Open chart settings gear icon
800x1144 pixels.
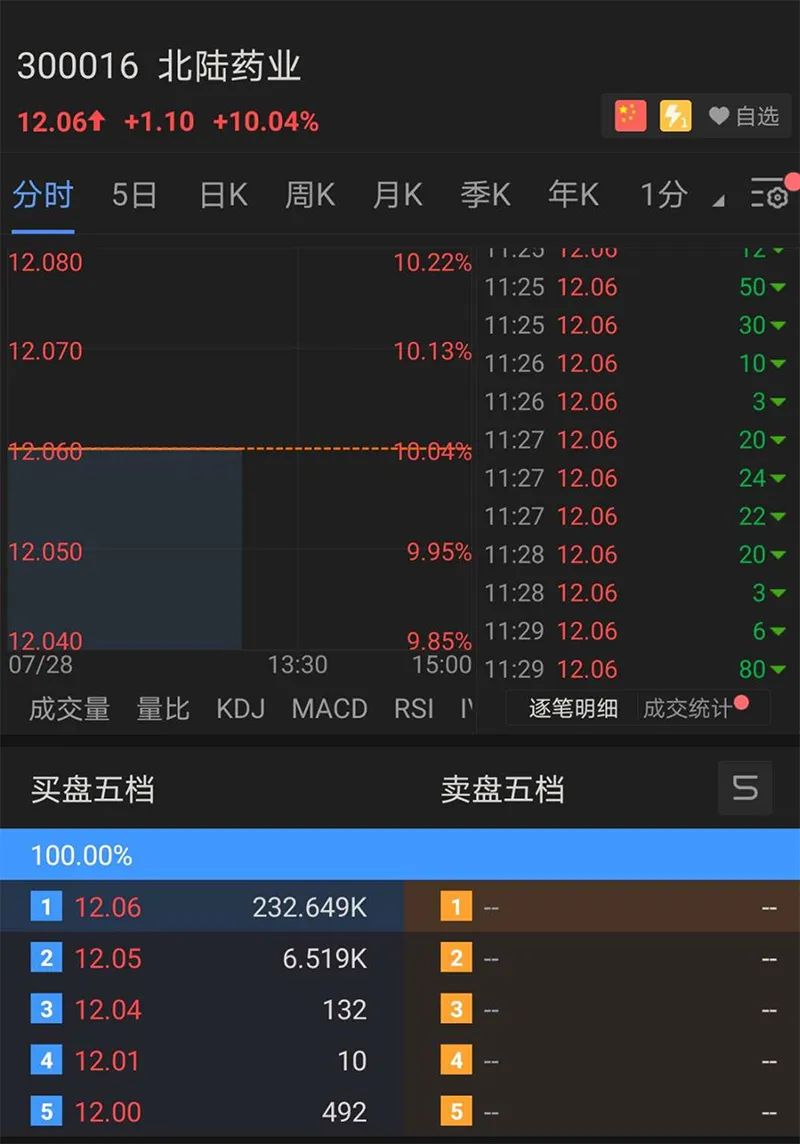(x=770, y=195)
